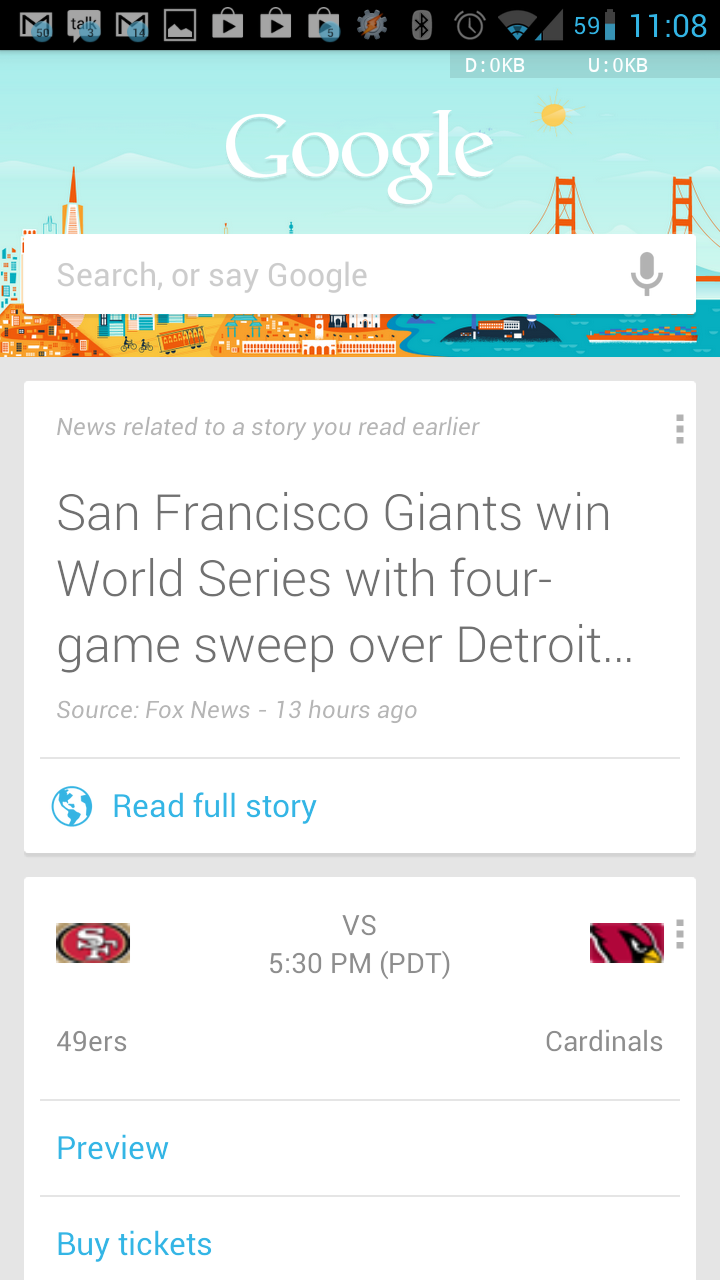Open the overflow menu on the news card
This screenshot has width=720, height=1280.
(679, 429)
